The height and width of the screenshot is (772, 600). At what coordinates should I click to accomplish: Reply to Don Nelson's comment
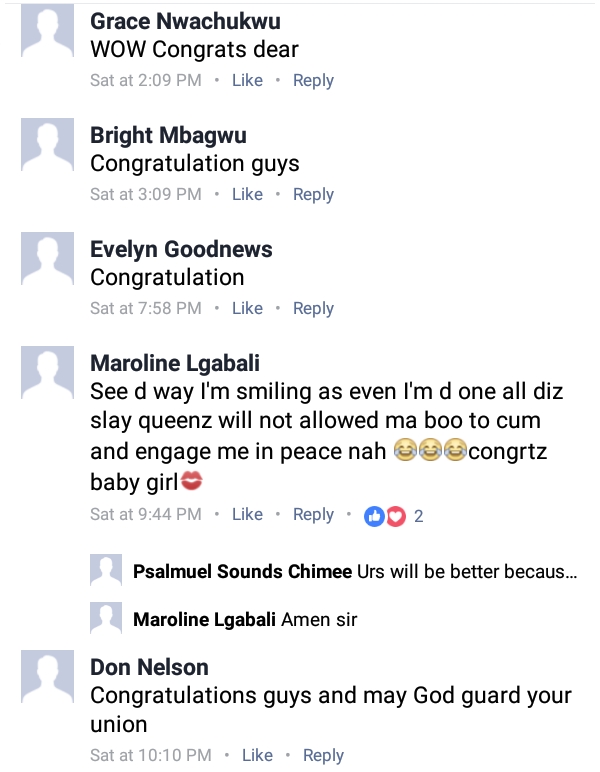323,755
